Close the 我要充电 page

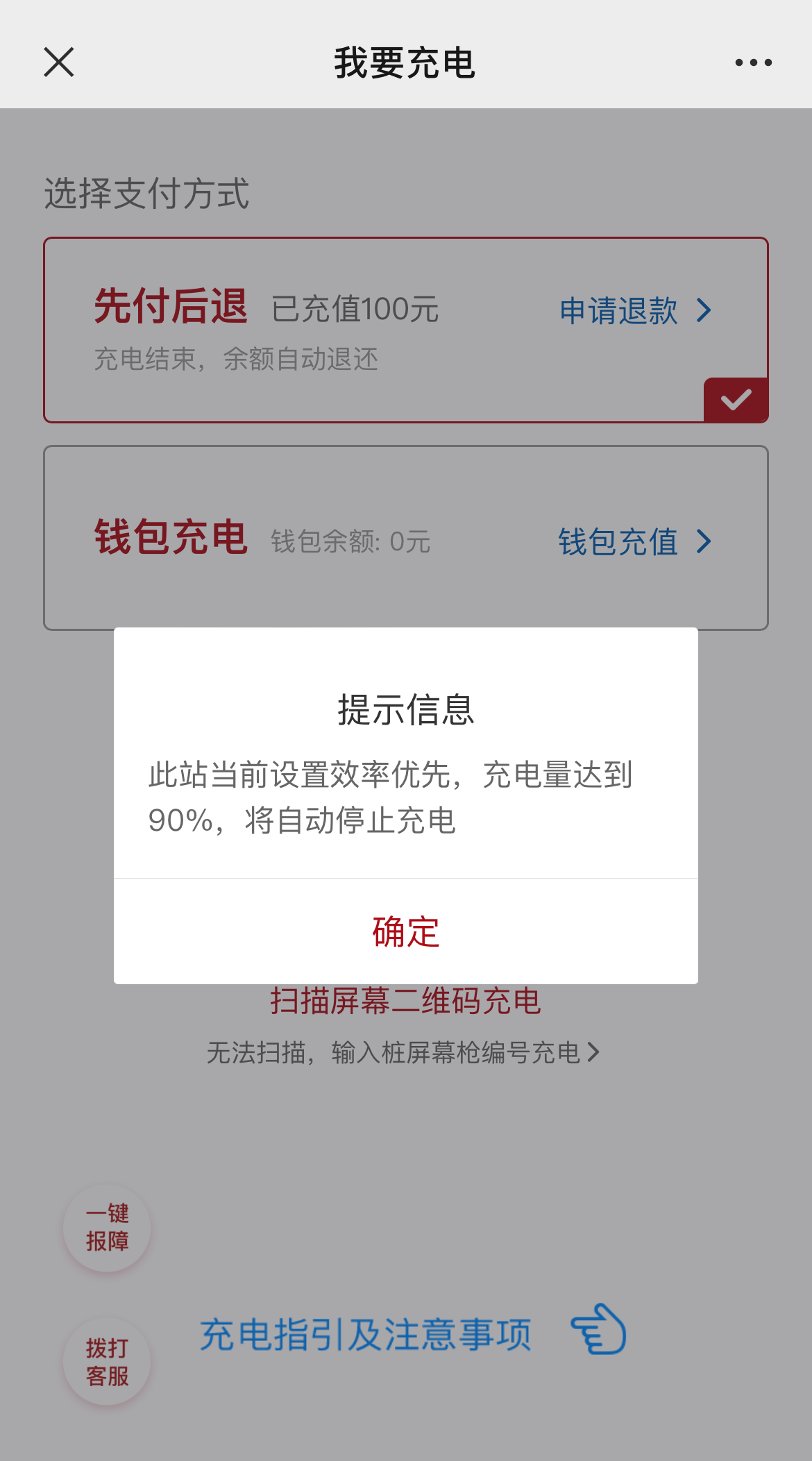[x=59, y=62]
